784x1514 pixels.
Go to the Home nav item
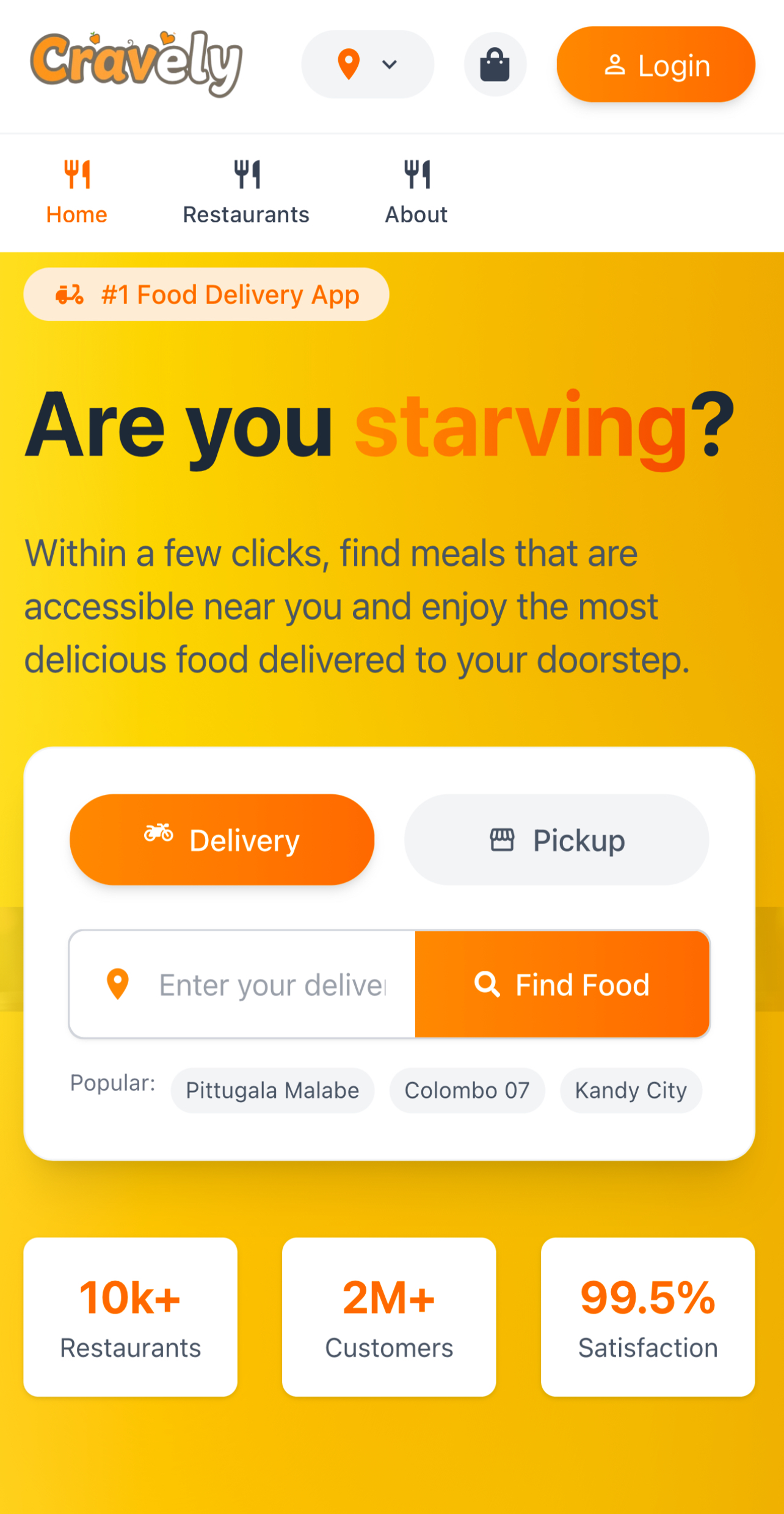click(x=77, y=192)
